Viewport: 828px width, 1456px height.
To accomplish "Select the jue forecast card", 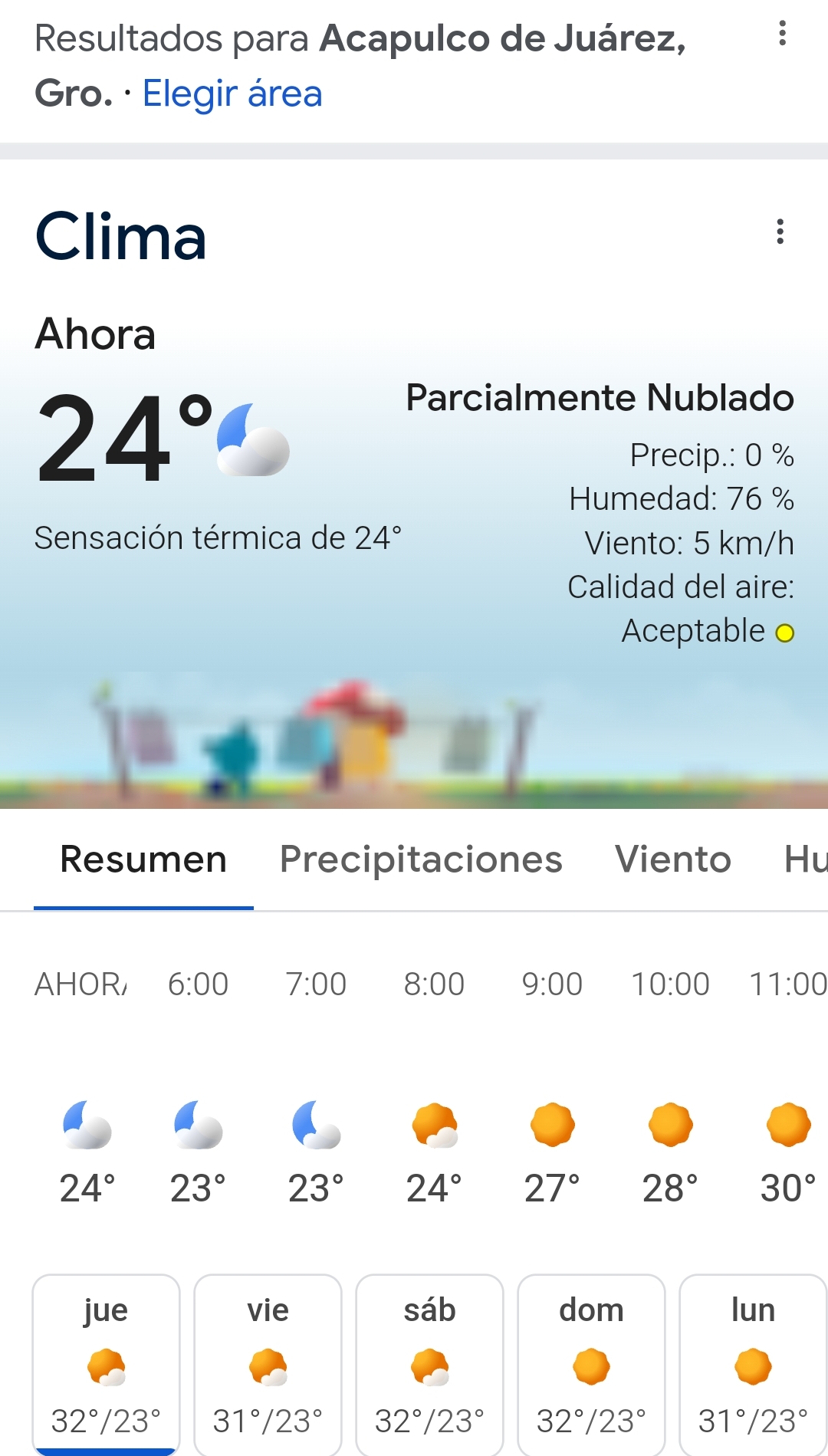I will tap(106, 1365).
